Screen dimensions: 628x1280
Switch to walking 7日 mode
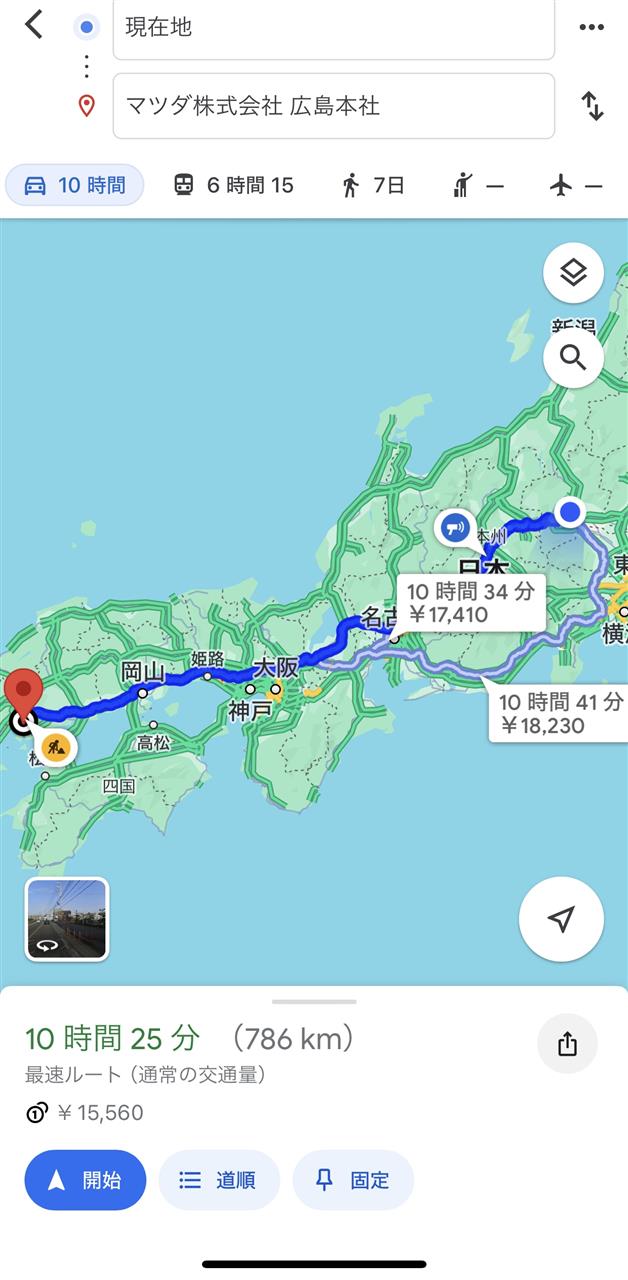pos(373,185)
